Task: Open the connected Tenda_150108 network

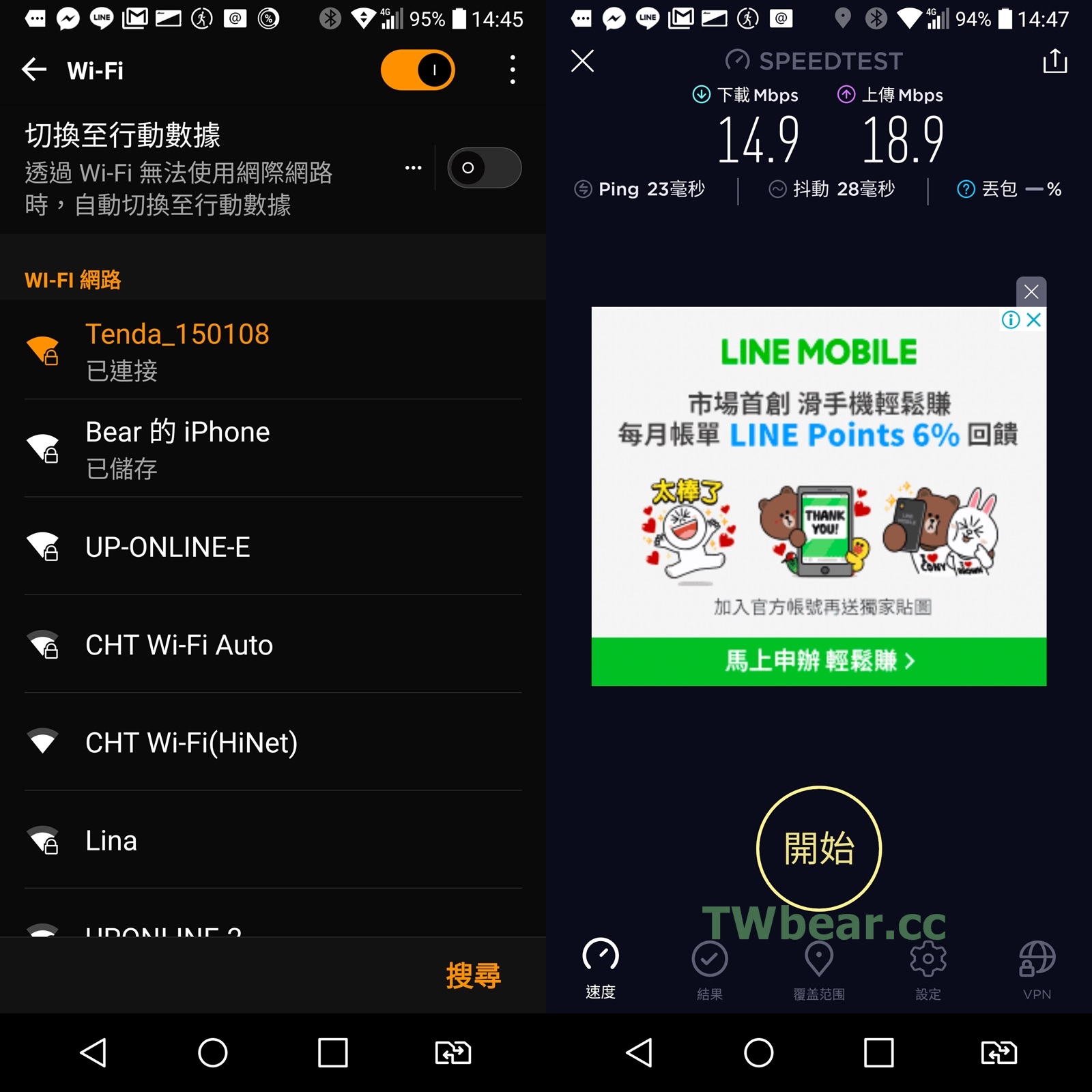Action: coord(273,351)
